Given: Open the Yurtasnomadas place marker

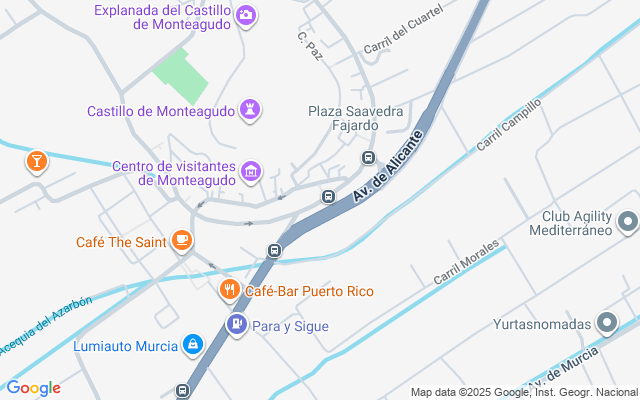Looking at the screenshot, I should (607, 323).
